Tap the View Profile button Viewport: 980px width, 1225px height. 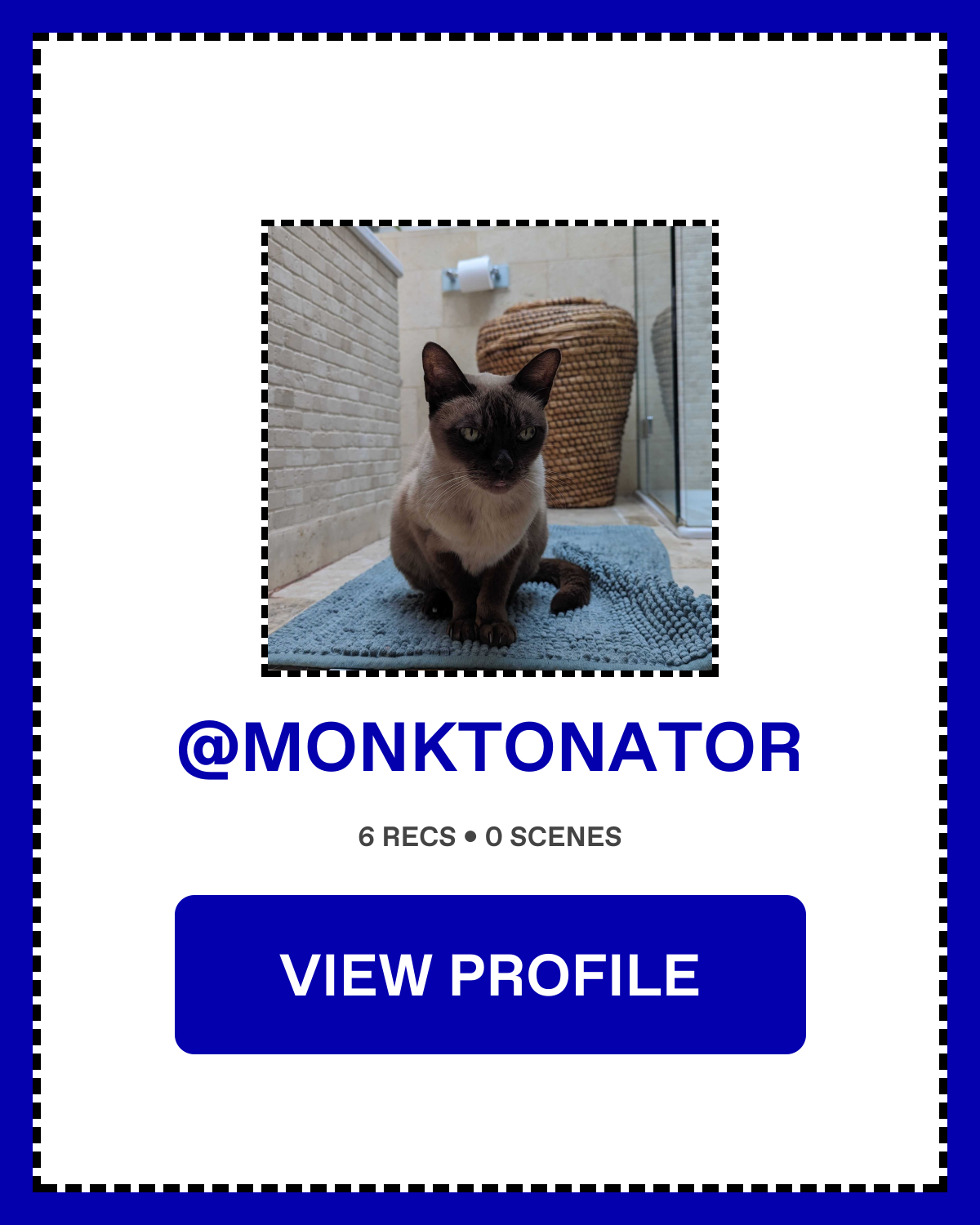click(x=490, y=974)
